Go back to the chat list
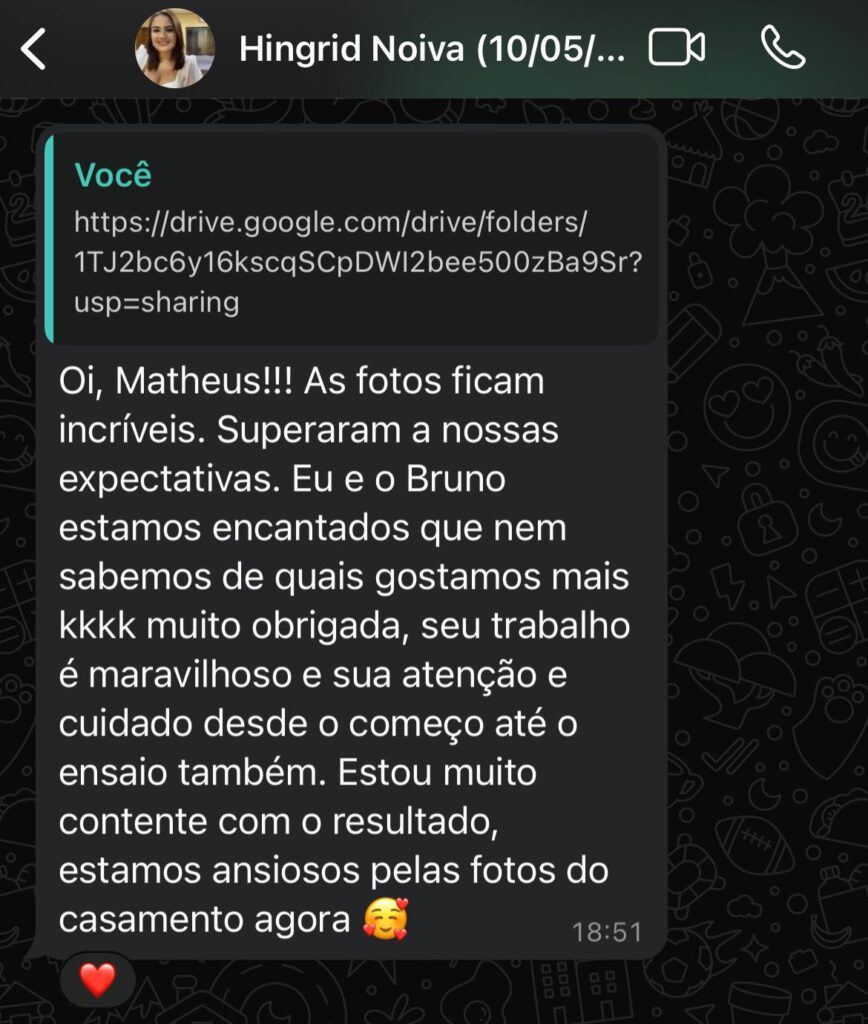The height and width of the screenshot is (1024, 868). click(x=34, y=49)
